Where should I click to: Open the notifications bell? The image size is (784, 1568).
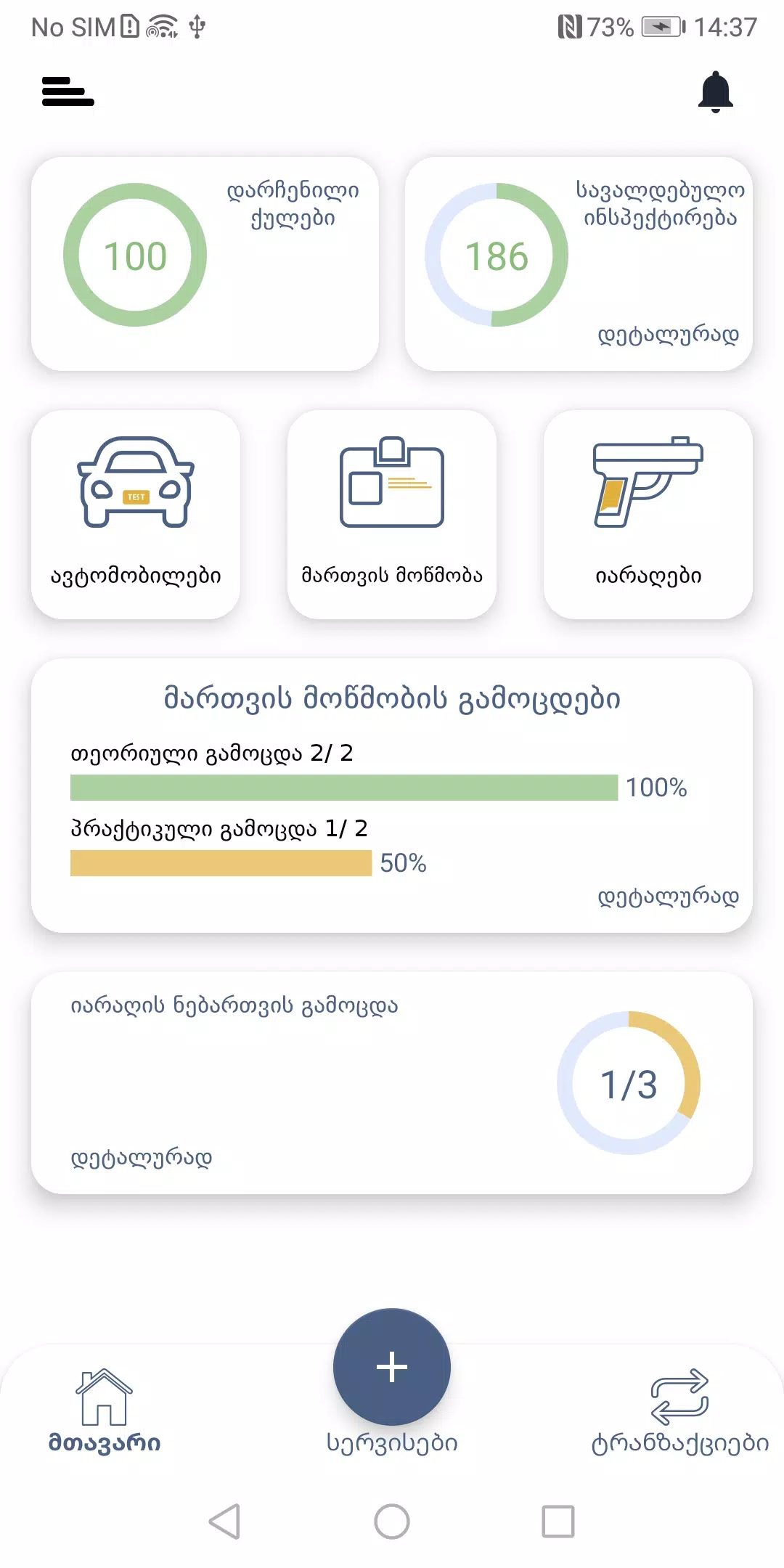pos(715,92)
